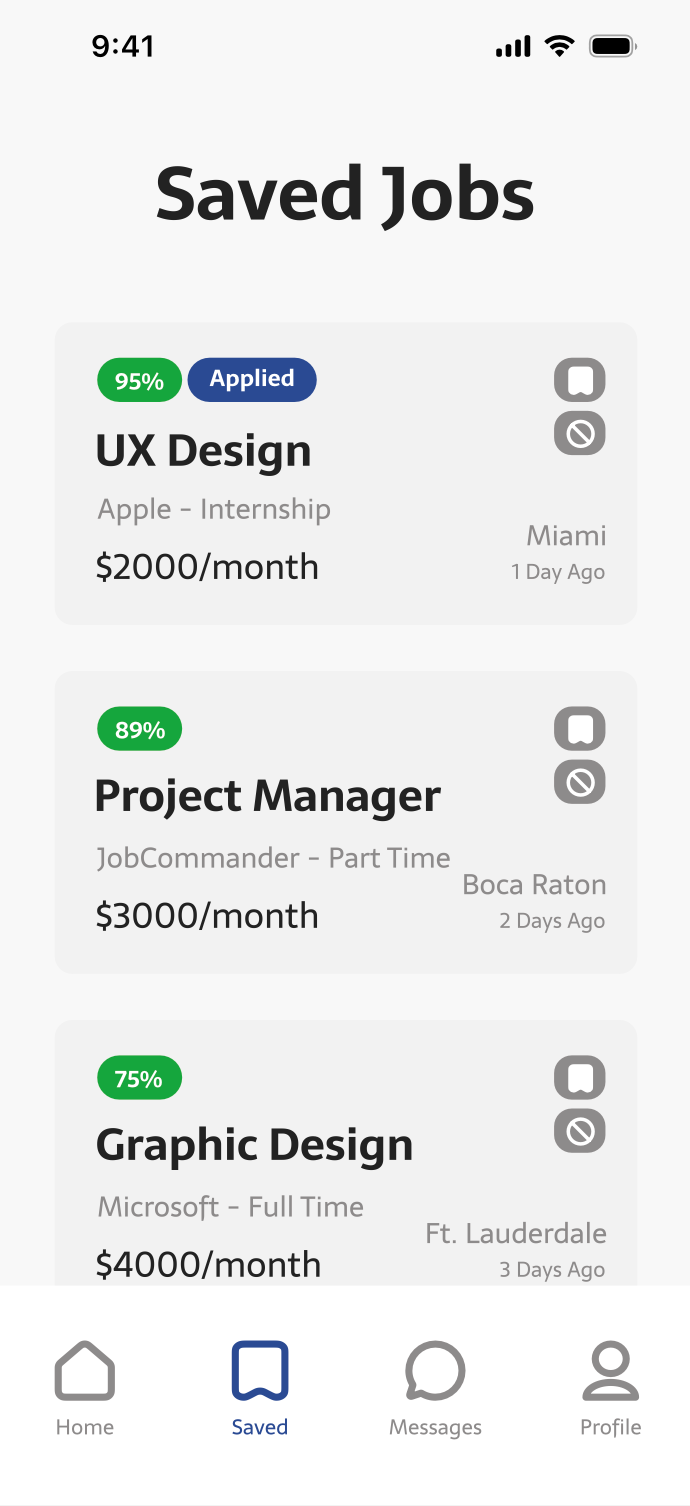Dismiss the Graphic Design job with block icon

(580, 1131)
